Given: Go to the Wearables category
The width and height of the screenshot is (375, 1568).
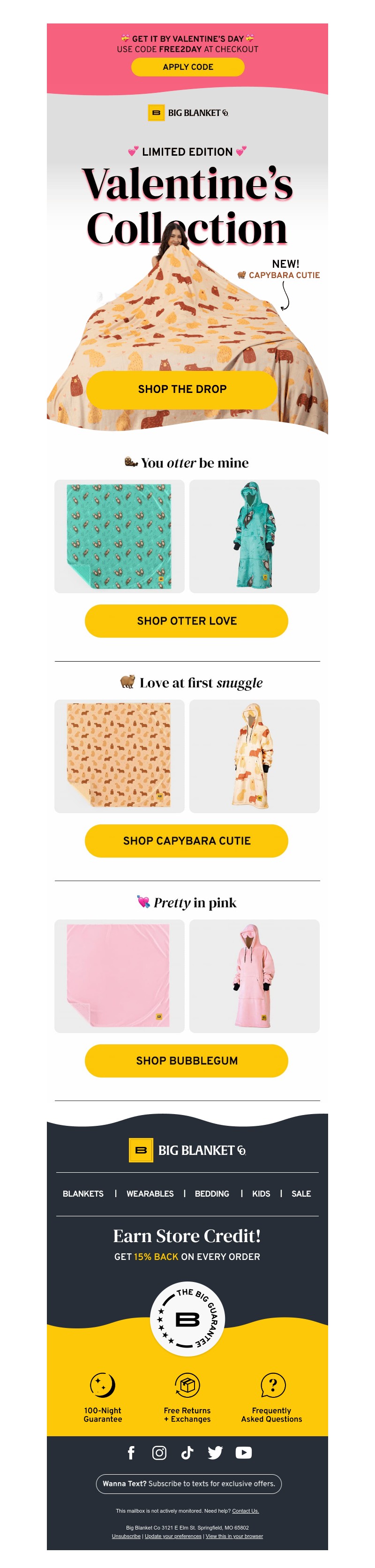Looking at the screenshot, I should point(150,1194).
